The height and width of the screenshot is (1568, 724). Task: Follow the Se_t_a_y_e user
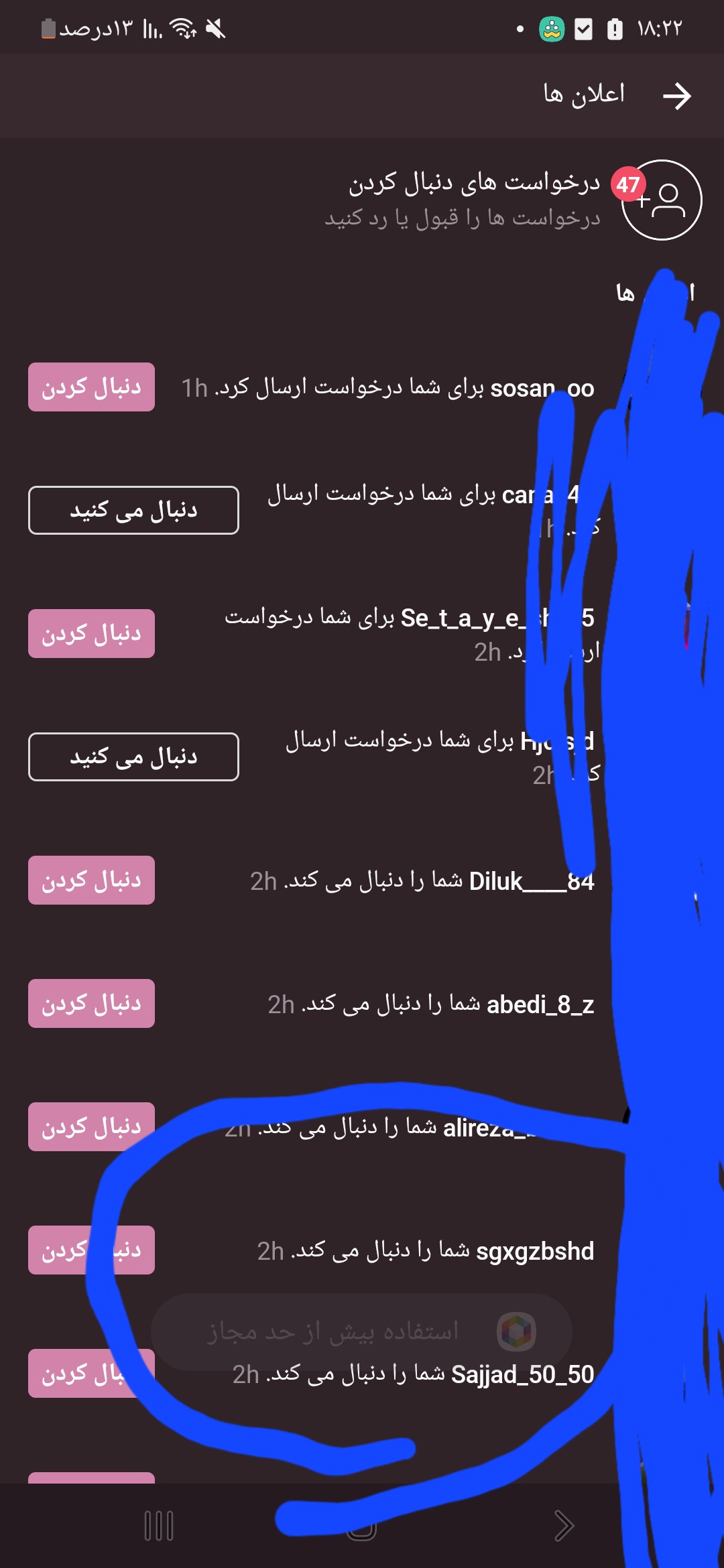(x=91, y=634)
